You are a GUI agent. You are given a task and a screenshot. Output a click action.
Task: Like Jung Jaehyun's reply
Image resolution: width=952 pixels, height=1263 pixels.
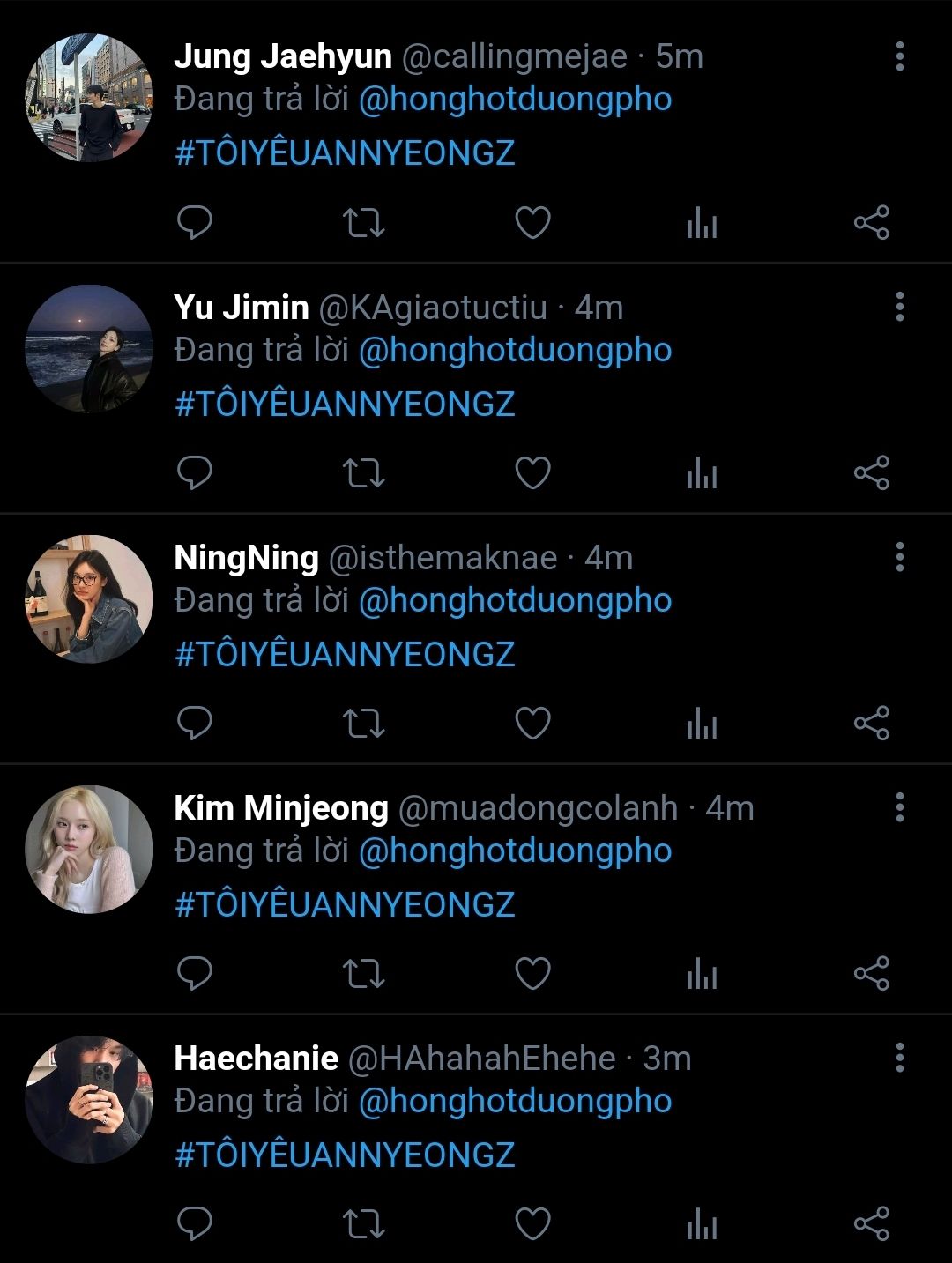tap(532, 223)
